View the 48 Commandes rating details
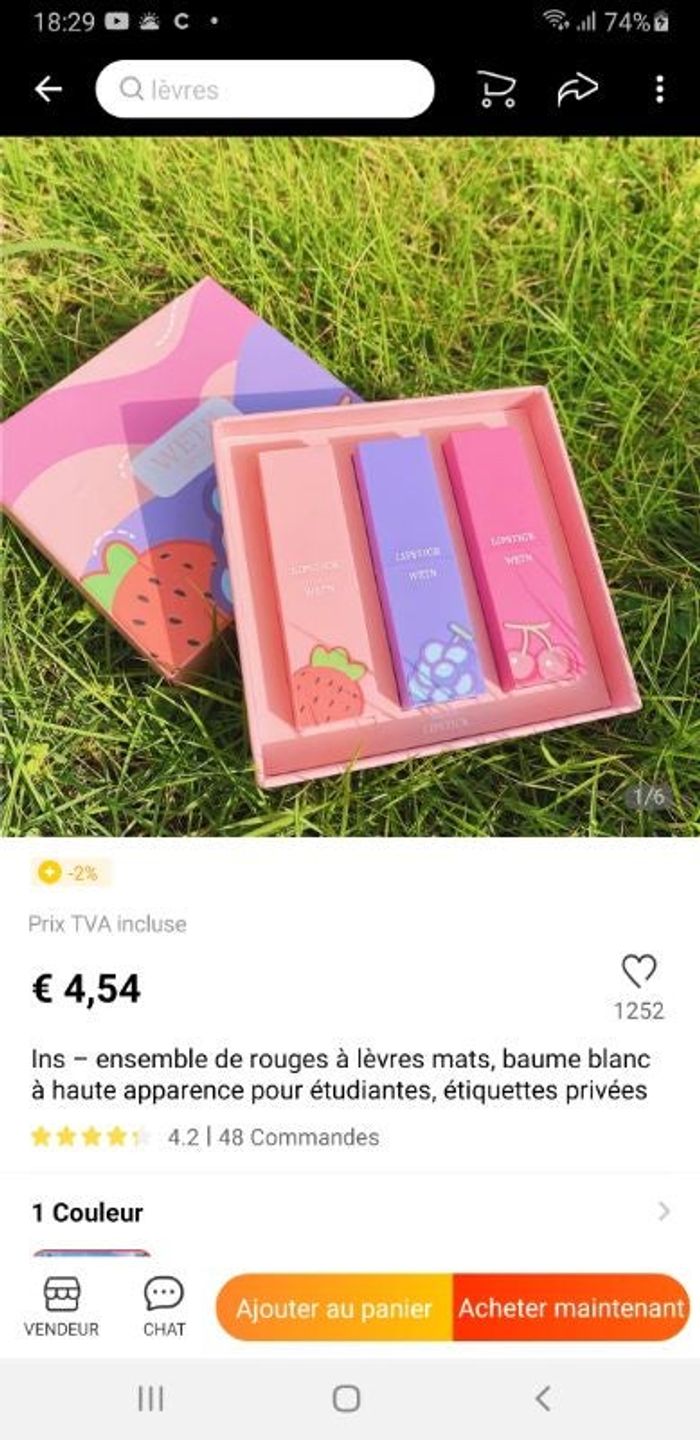Screen dimensions: 700x1440 298,1137
